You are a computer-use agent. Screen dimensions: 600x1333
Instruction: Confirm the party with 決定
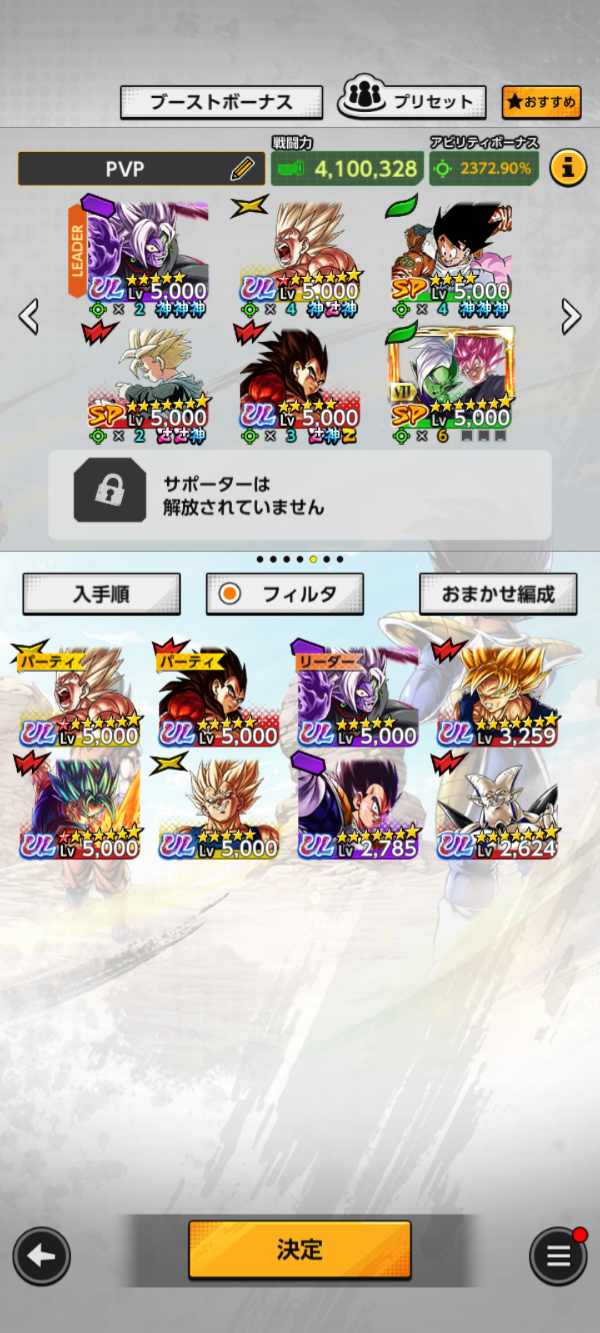tap(299, 1249)
